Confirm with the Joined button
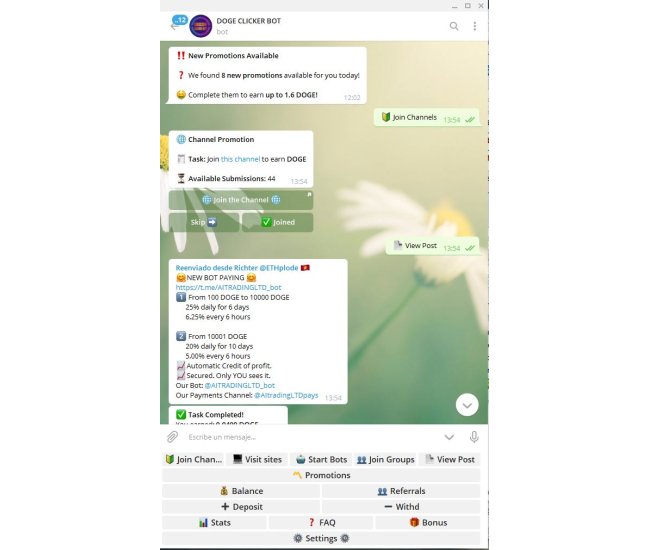The height and width of the screenshot is (550, 650). pyautogui.click(x=277, y=222)
